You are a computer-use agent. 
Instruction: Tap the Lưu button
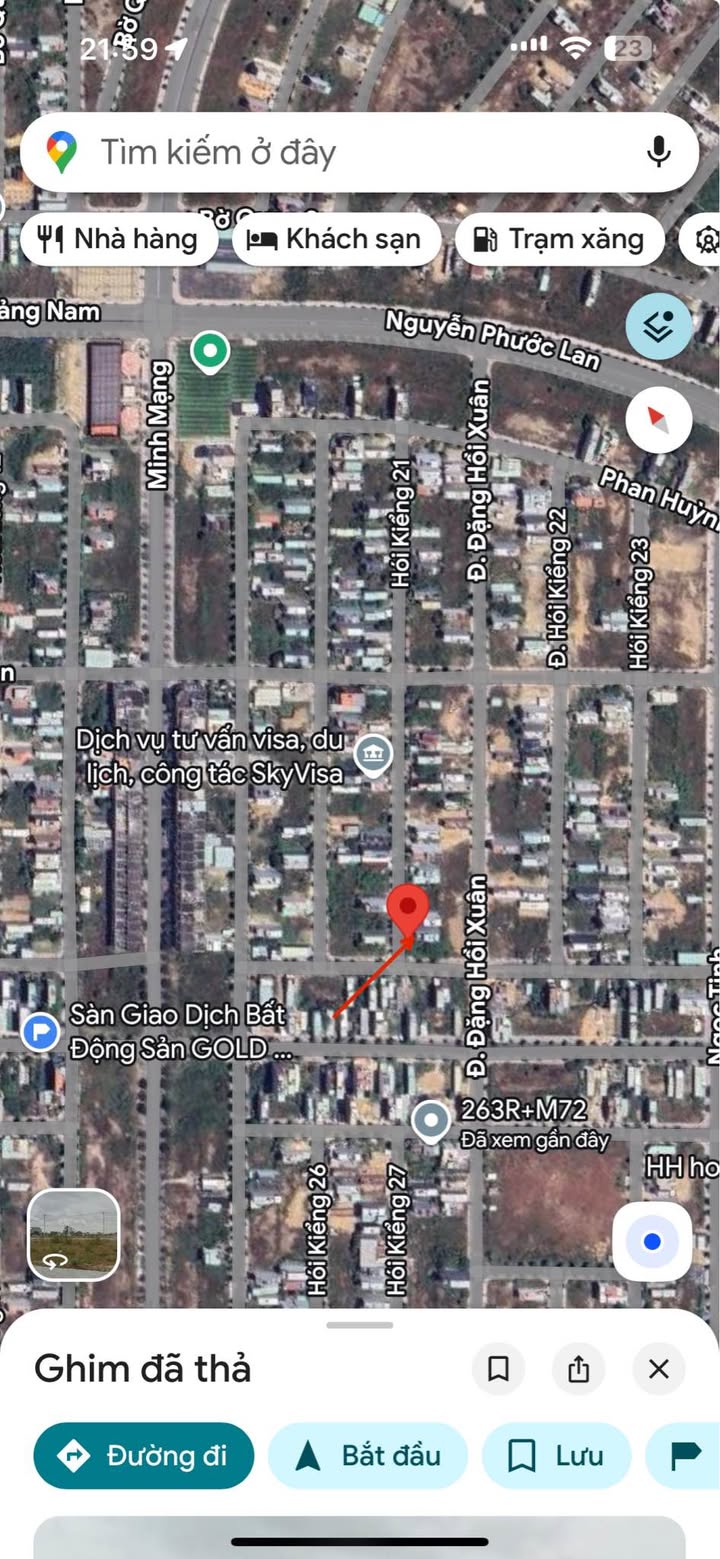pos(557,1456)
